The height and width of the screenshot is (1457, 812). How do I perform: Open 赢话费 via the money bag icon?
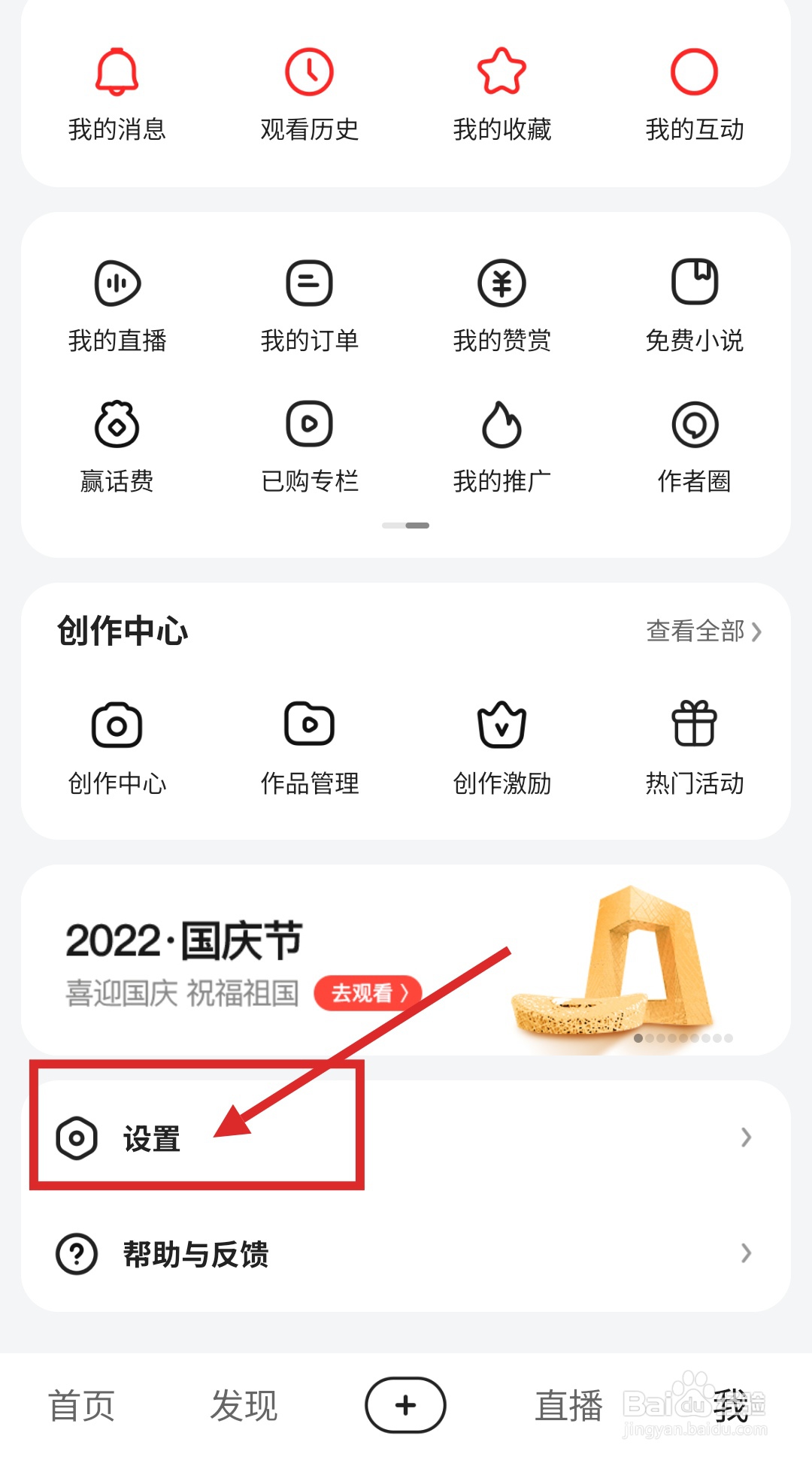tap(117, 426)
